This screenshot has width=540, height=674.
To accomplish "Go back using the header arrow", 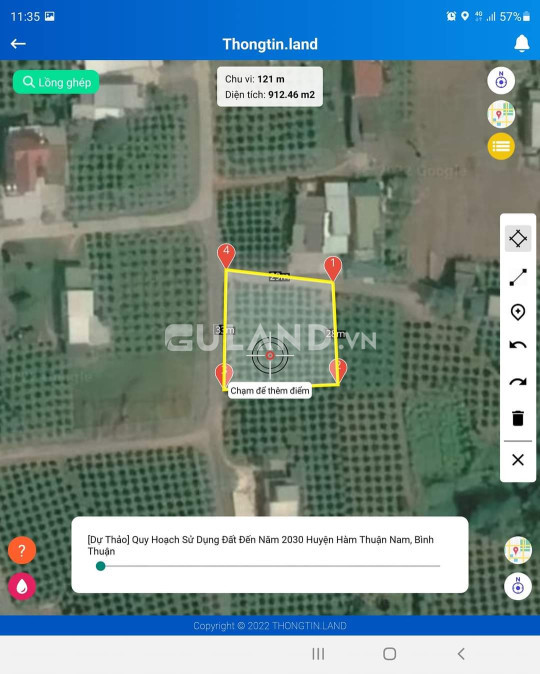I will [18, 44].
